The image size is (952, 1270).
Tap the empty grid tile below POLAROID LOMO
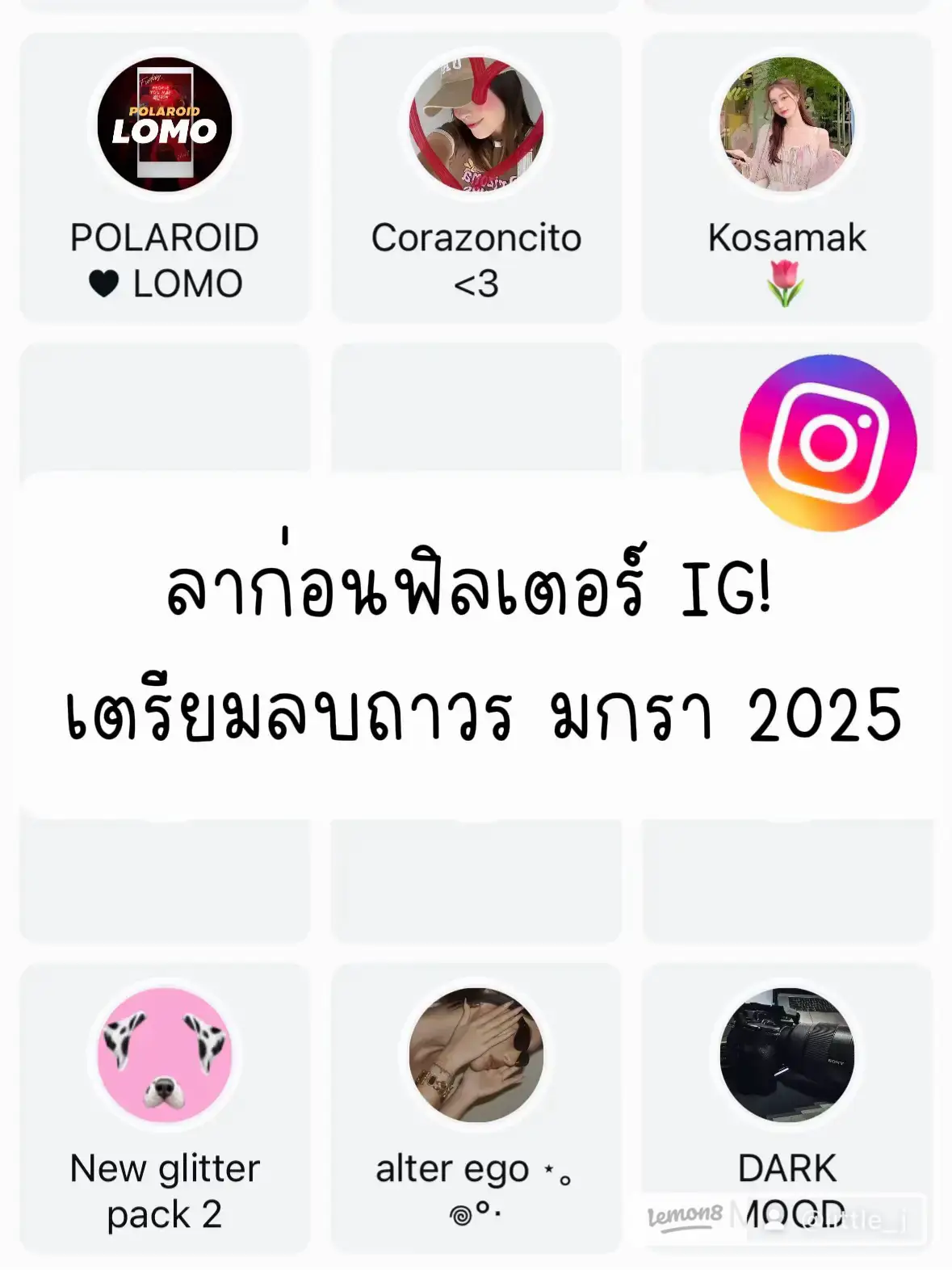point(164,412)
